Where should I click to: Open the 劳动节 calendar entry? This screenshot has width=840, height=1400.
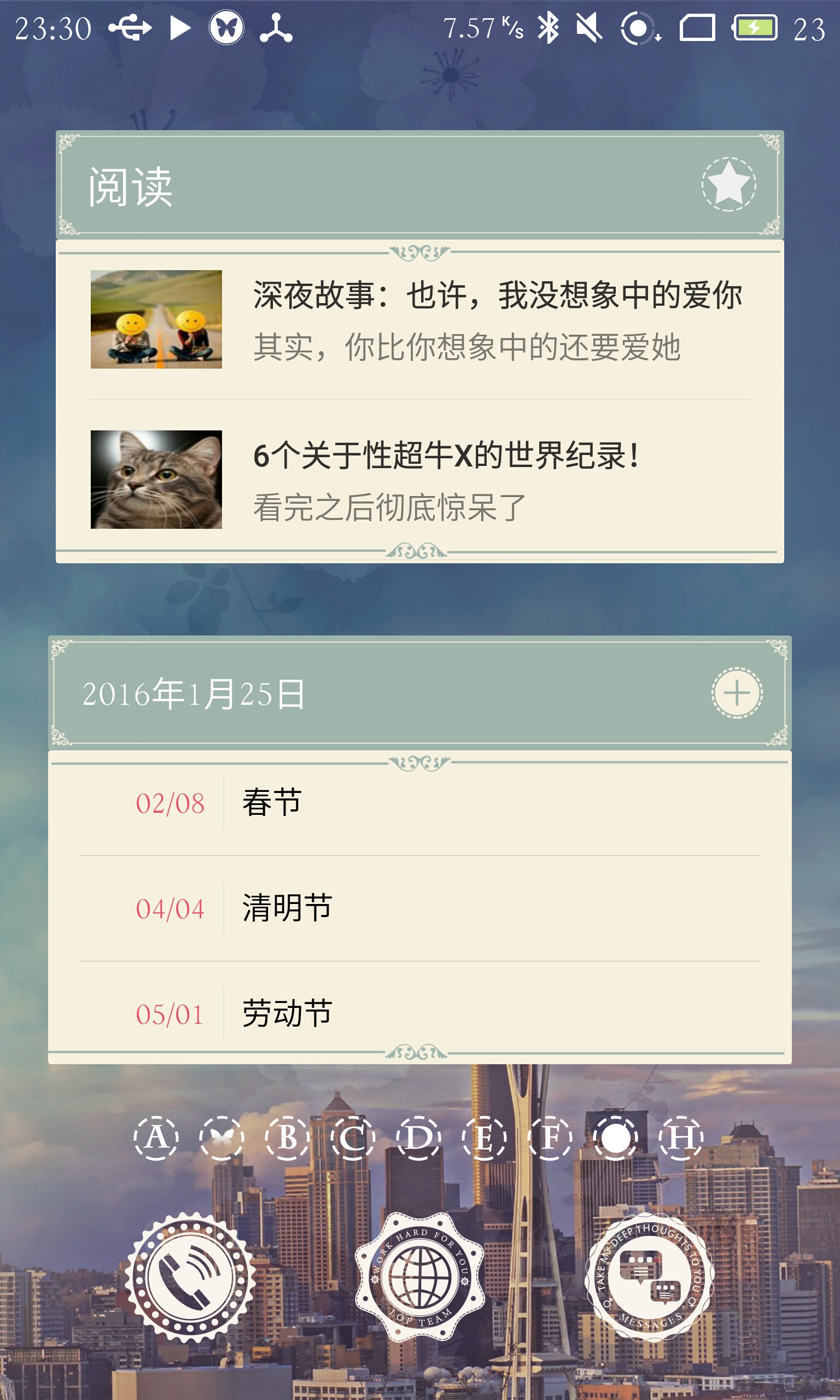tap(419, 1013)
